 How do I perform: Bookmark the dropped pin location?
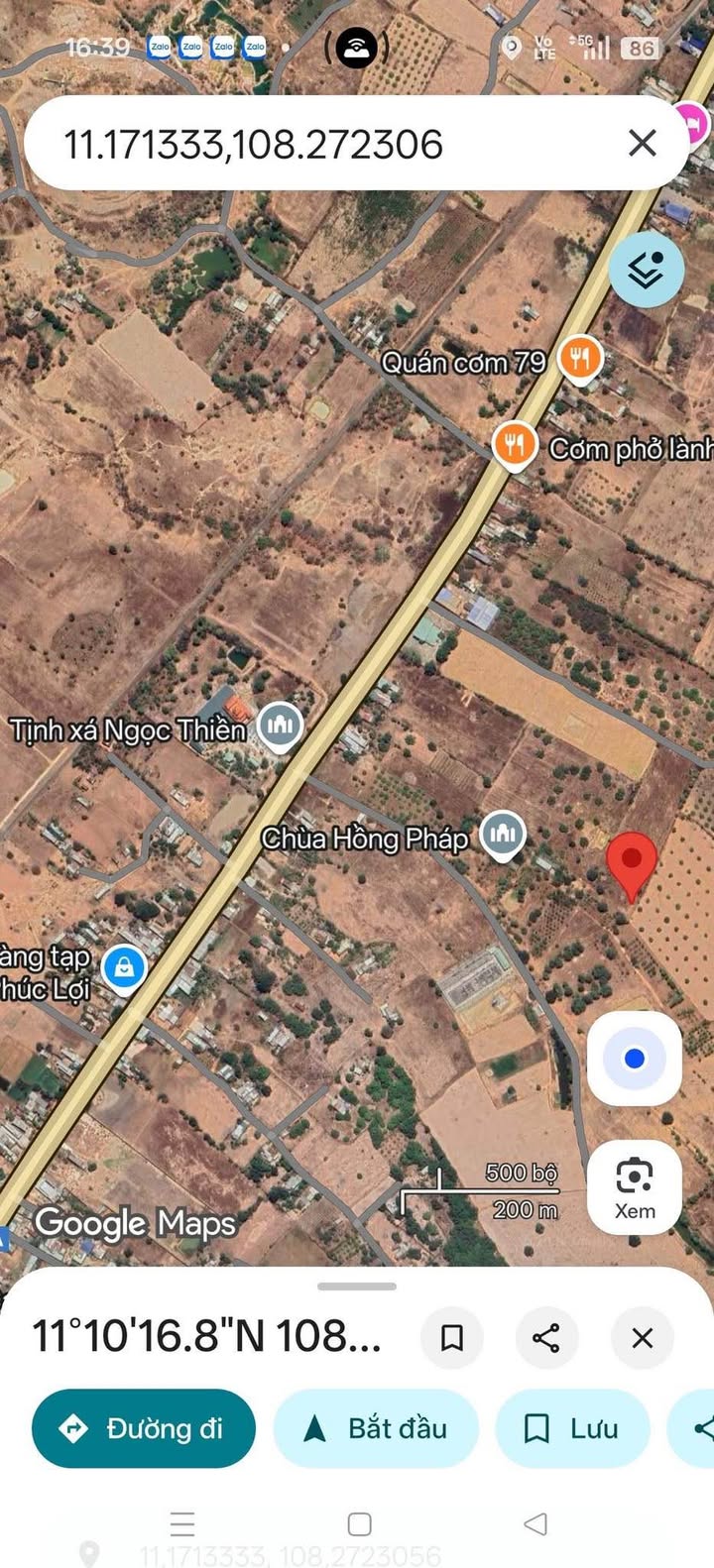coord(452,1338)
